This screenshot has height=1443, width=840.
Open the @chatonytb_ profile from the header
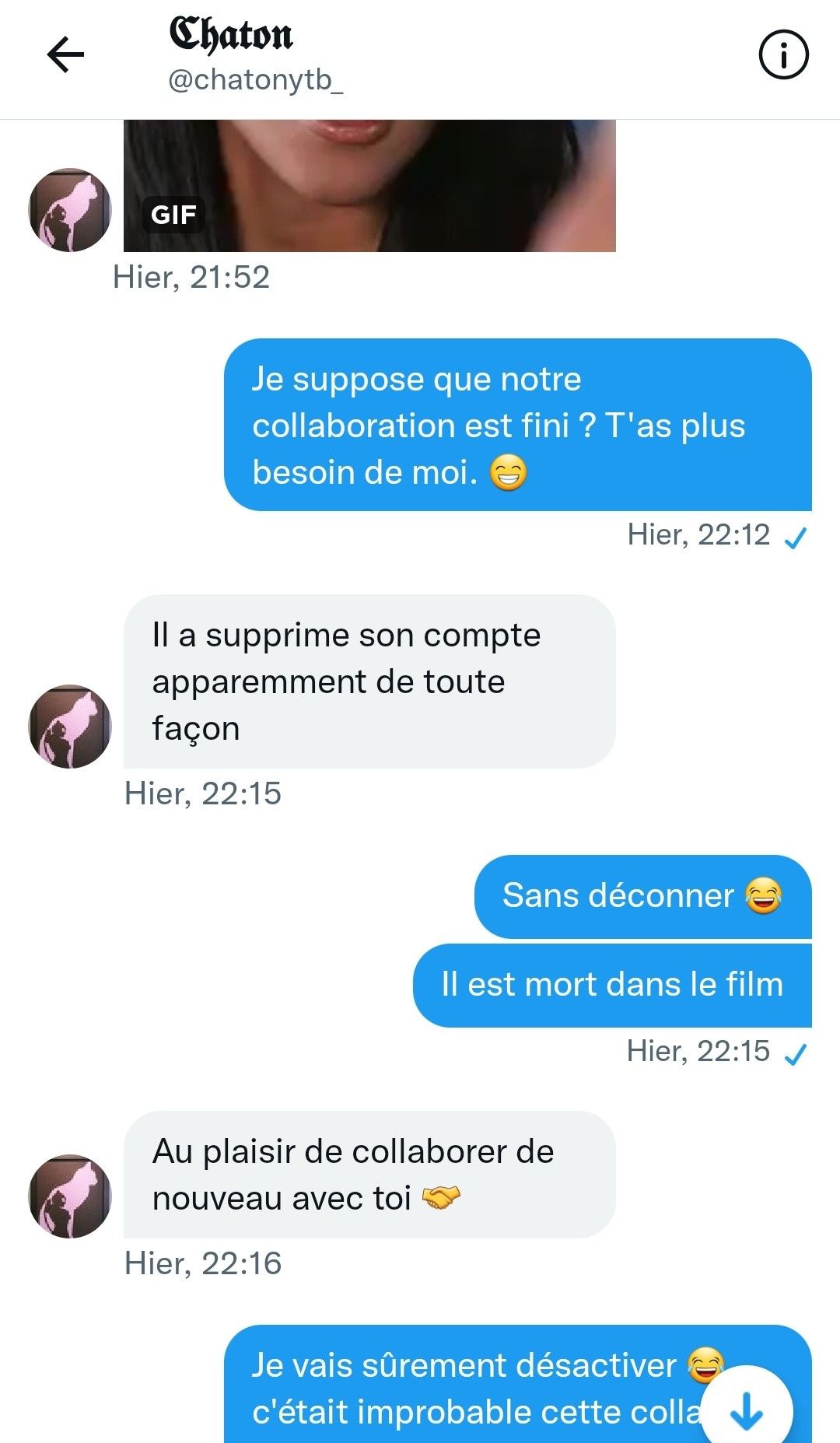(x=255, y=79)
